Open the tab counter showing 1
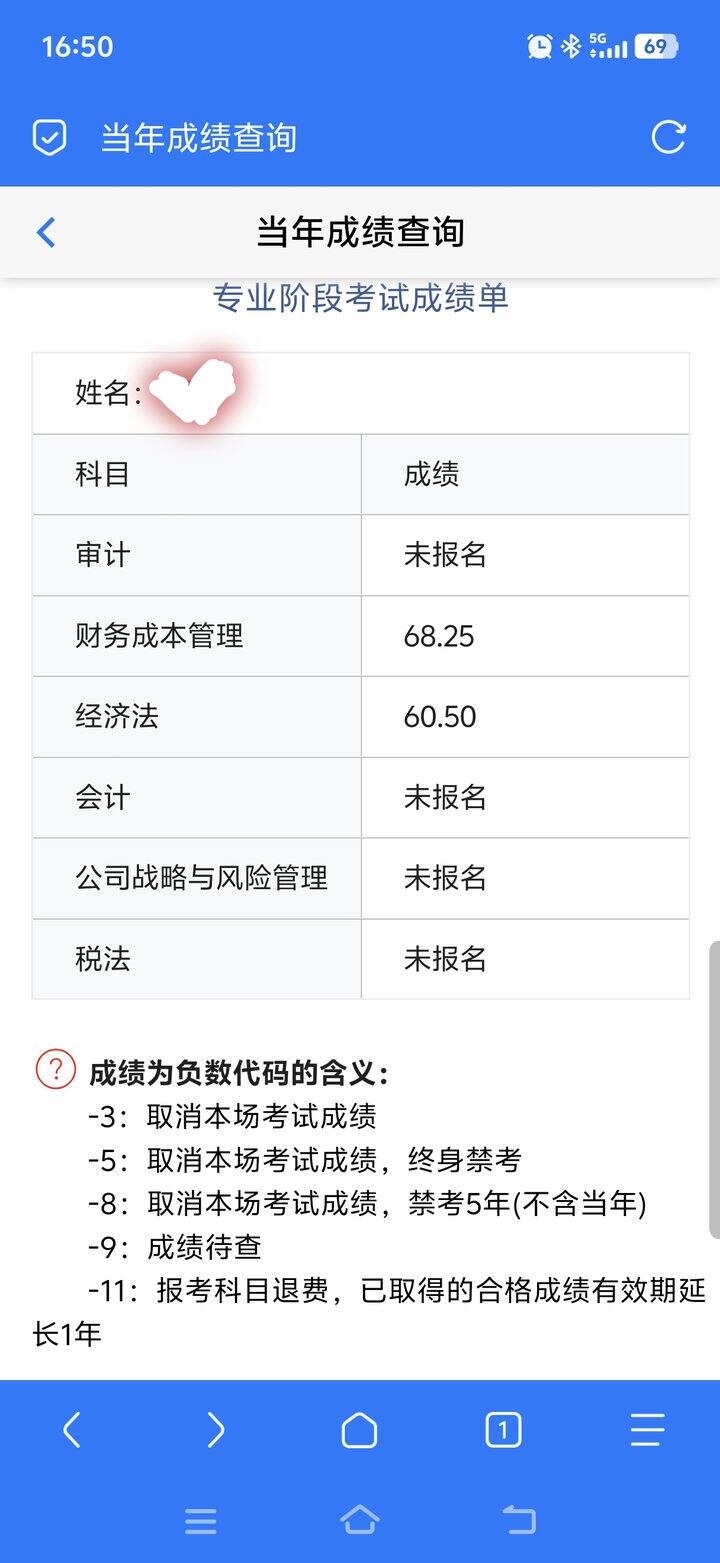This screenshot has width=720, height=1563. [x=504, y=1430]
